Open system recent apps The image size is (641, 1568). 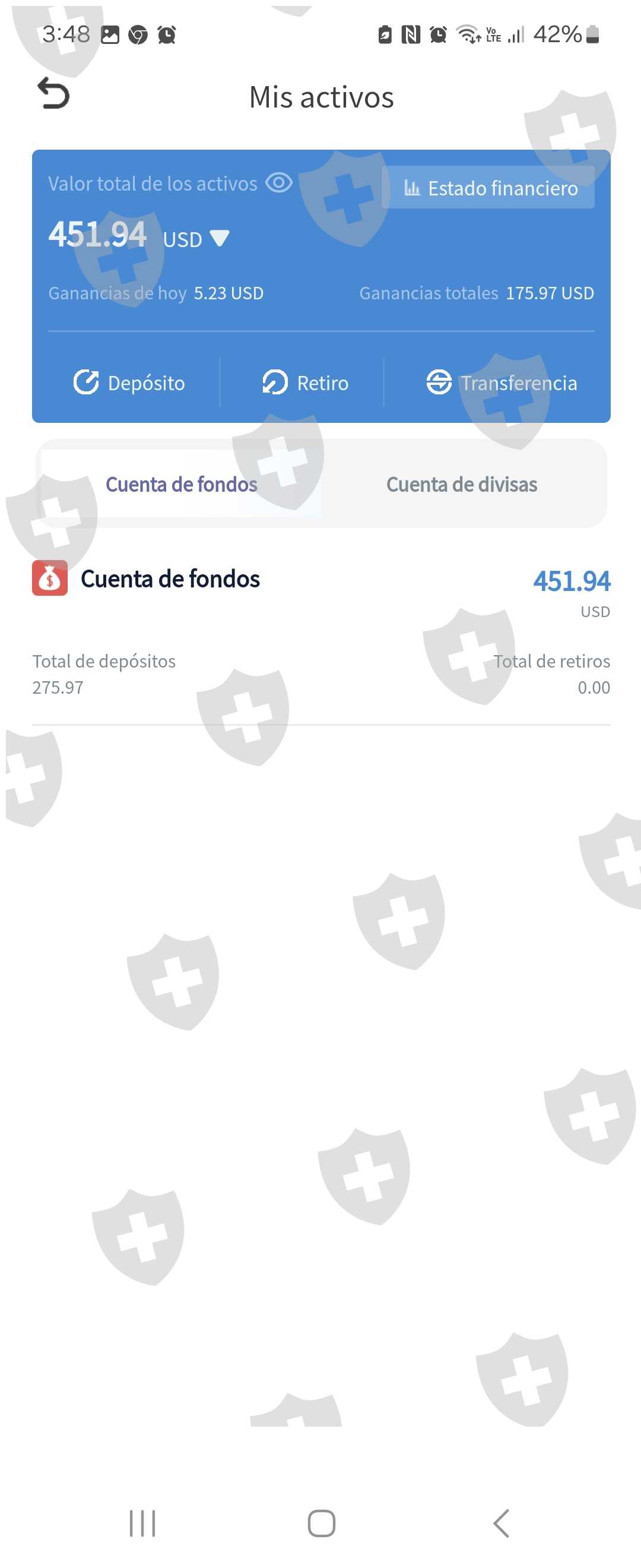[x=142, y=1523]
